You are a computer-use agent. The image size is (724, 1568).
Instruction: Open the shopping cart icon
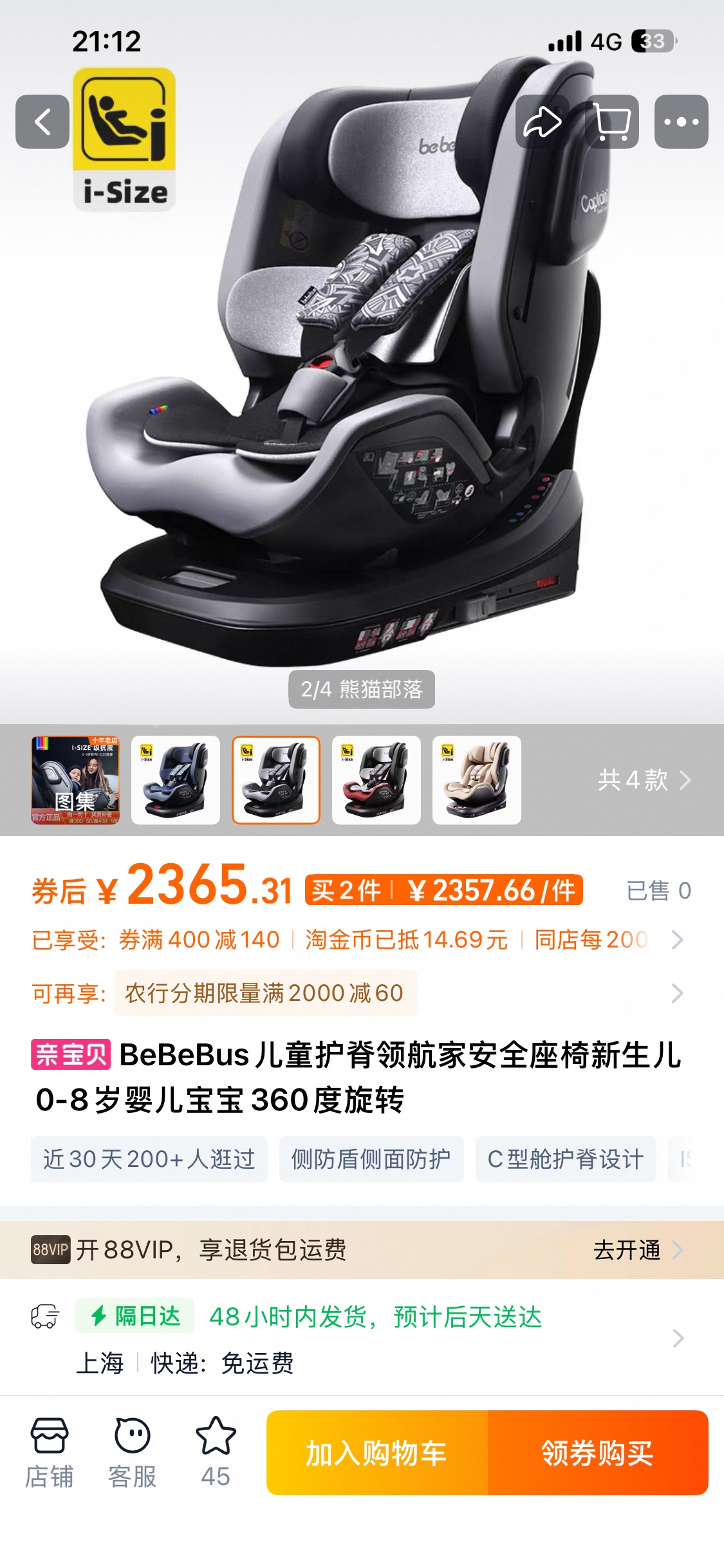click(x=612, y=122)
